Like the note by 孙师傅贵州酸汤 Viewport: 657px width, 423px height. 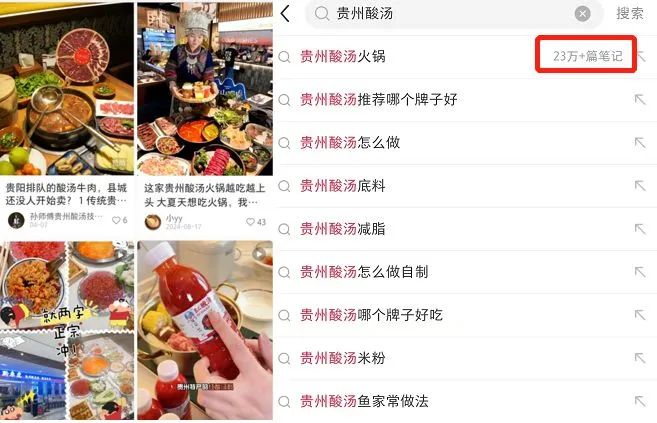pyautogui.click(x=118, y=220)
